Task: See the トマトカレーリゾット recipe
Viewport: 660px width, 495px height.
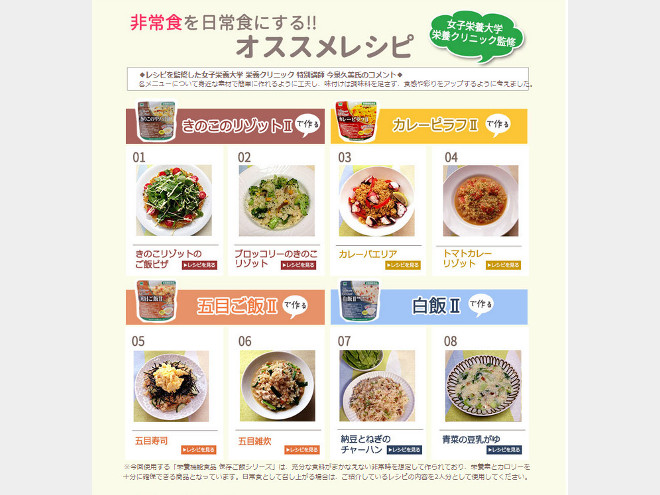Action: tap(503, 265)
